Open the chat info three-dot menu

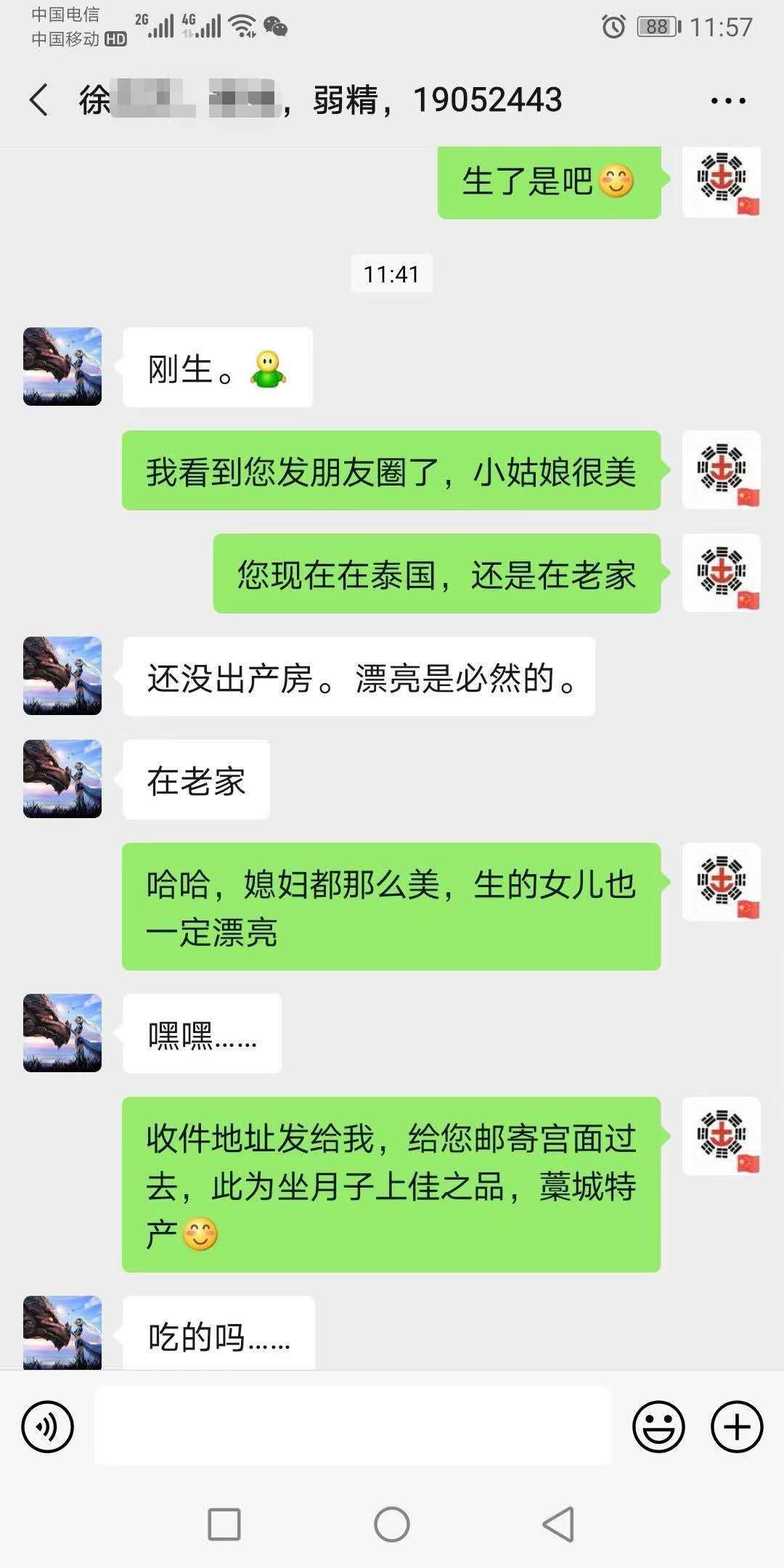(728, 101)
